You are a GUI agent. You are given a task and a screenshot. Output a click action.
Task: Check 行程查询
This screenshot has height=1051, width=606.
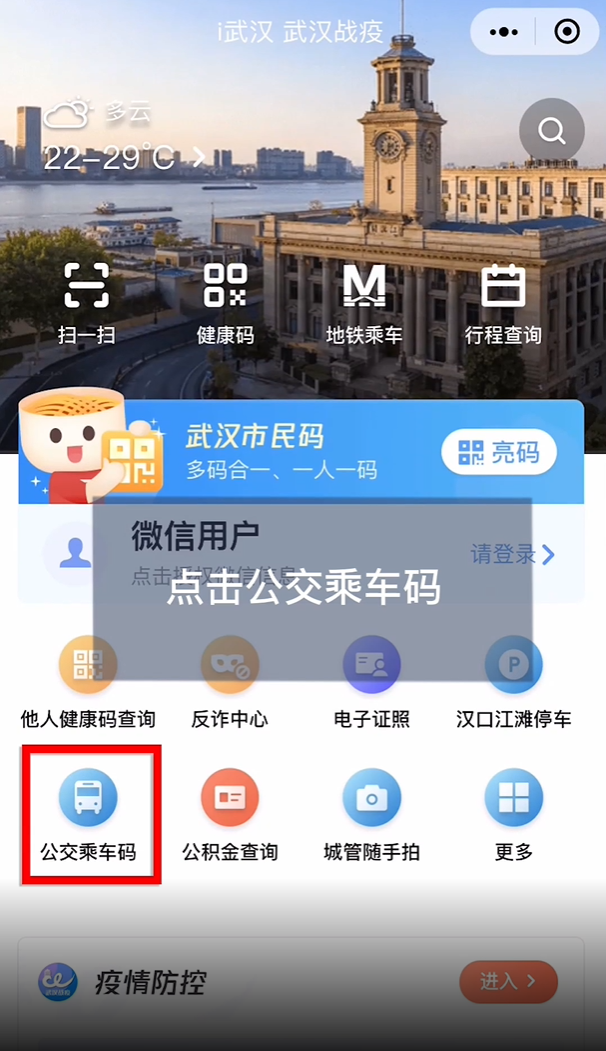tap(503, 301)
